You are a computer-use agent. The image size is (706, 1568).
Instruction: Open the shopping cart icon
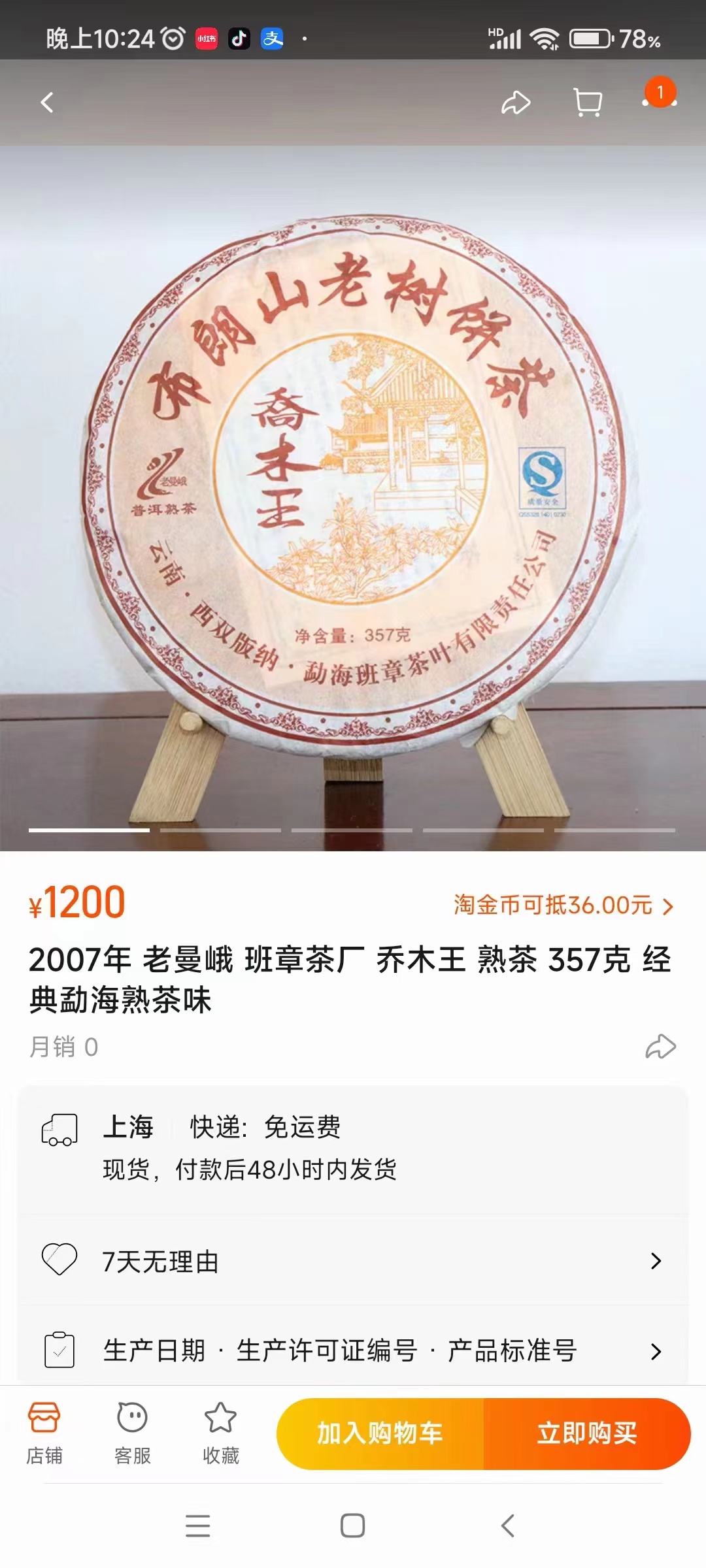click(x=587, y=103)
